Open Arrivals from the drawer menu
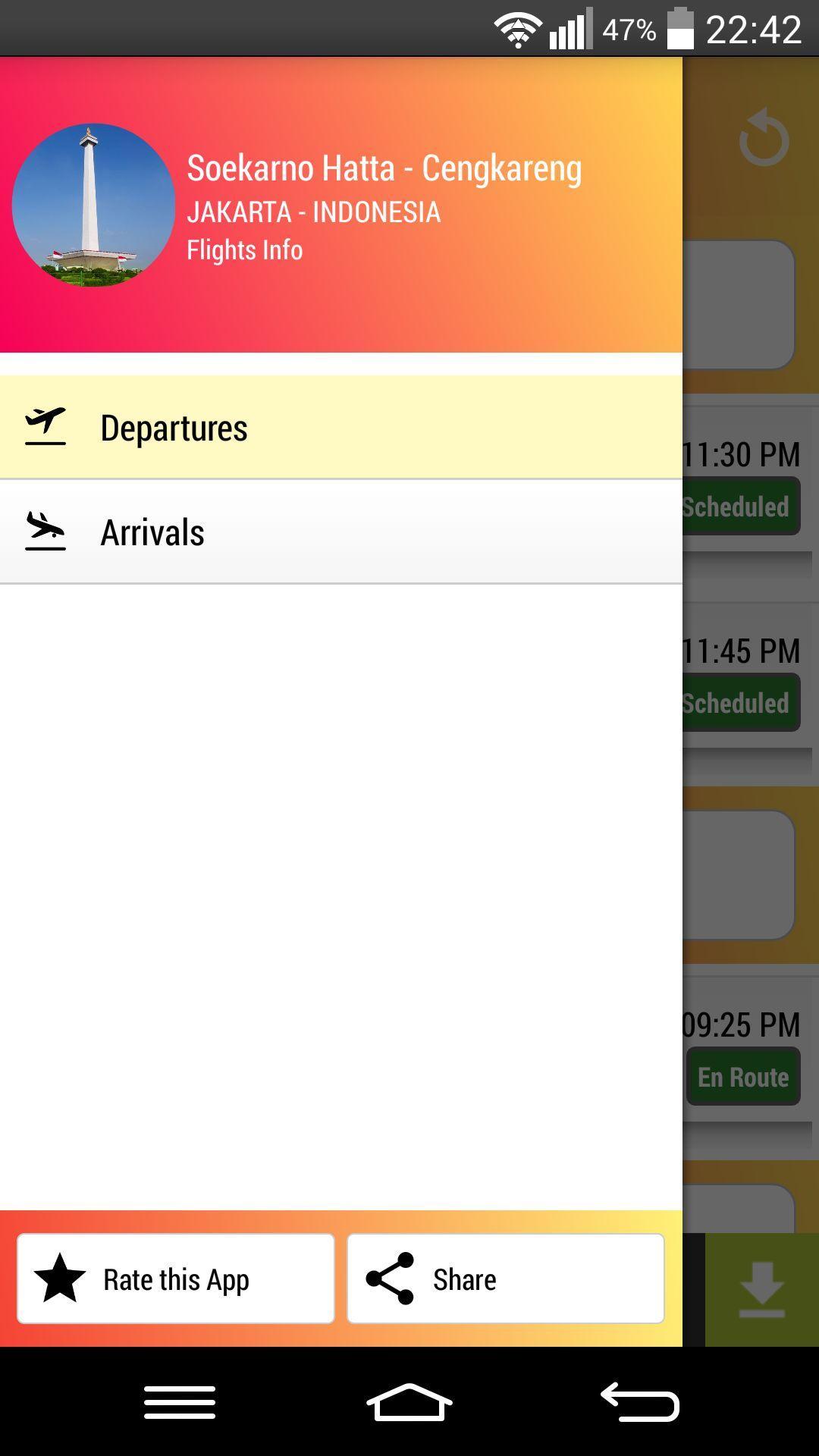819x1456 pixels. [152, 532]
